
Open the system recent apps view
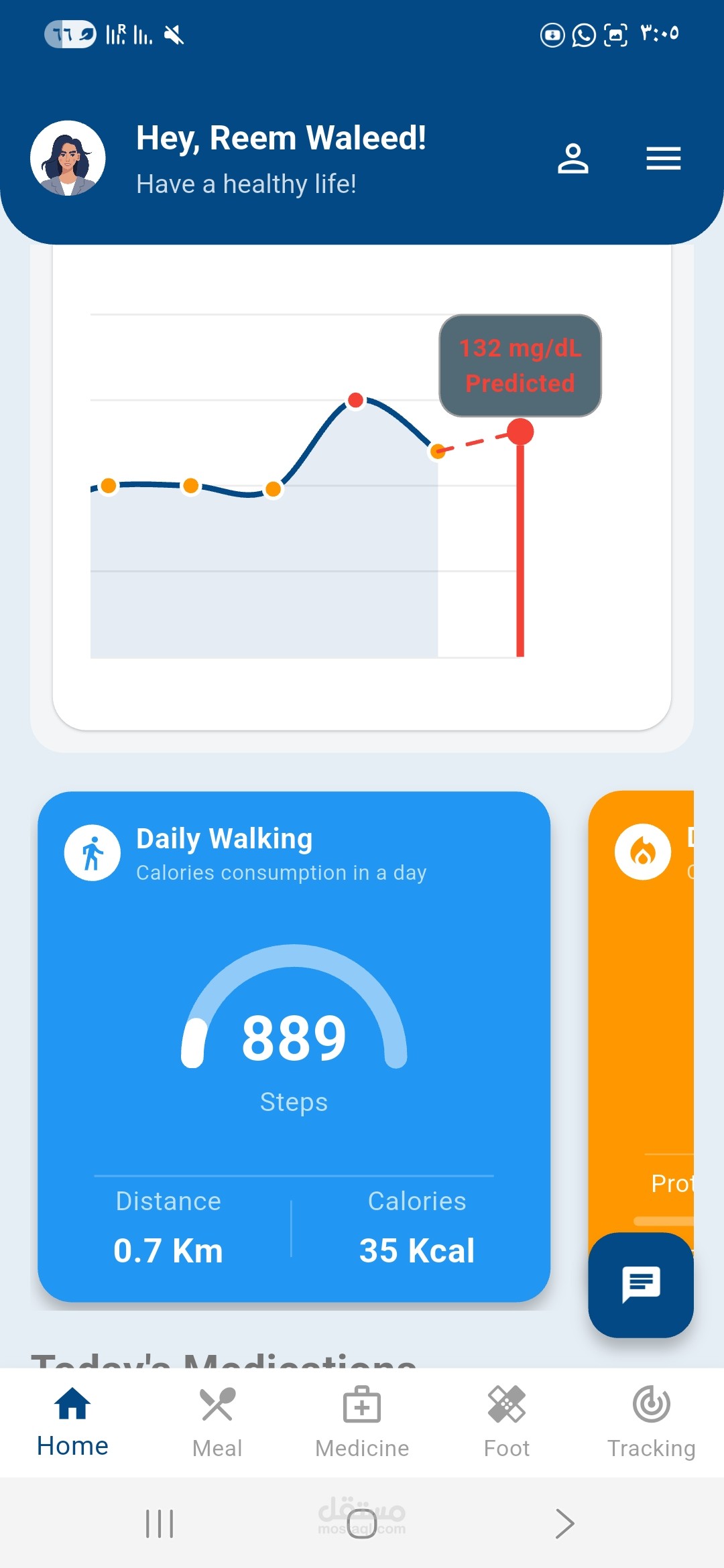tap(160, 1524)
